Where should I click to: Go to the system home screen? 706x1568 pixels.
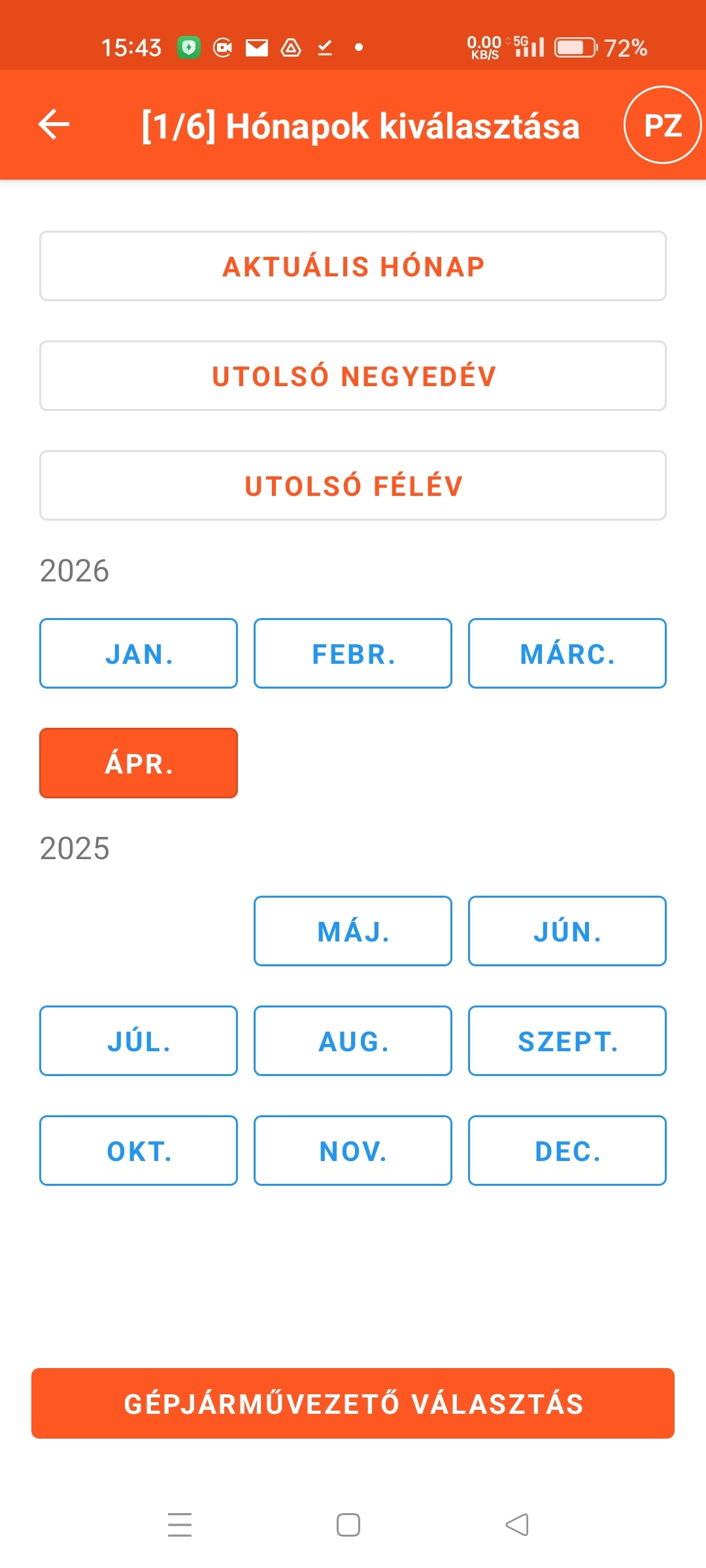point(348,1525)
